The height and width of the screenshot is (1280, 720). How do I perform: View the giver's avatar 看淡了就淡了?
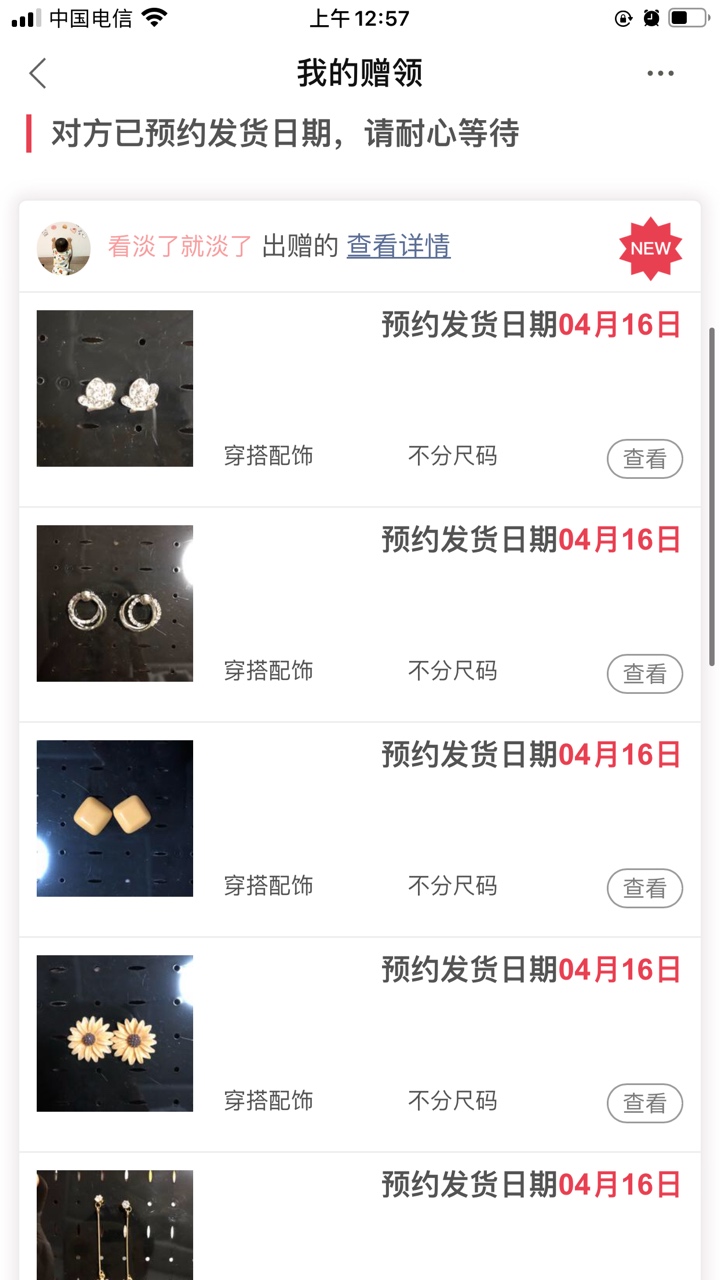pos(64,248)
